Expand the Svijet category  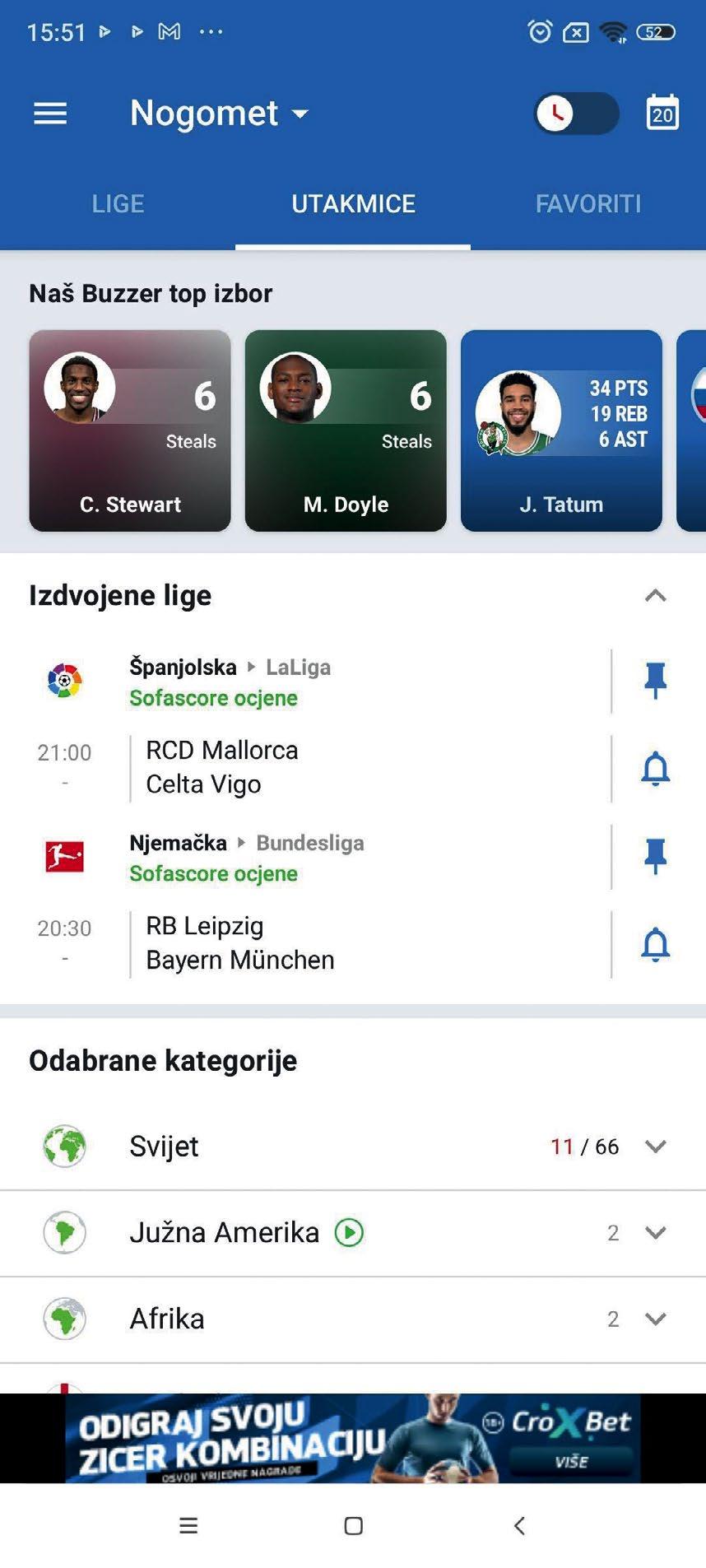tap(655, 1147)
